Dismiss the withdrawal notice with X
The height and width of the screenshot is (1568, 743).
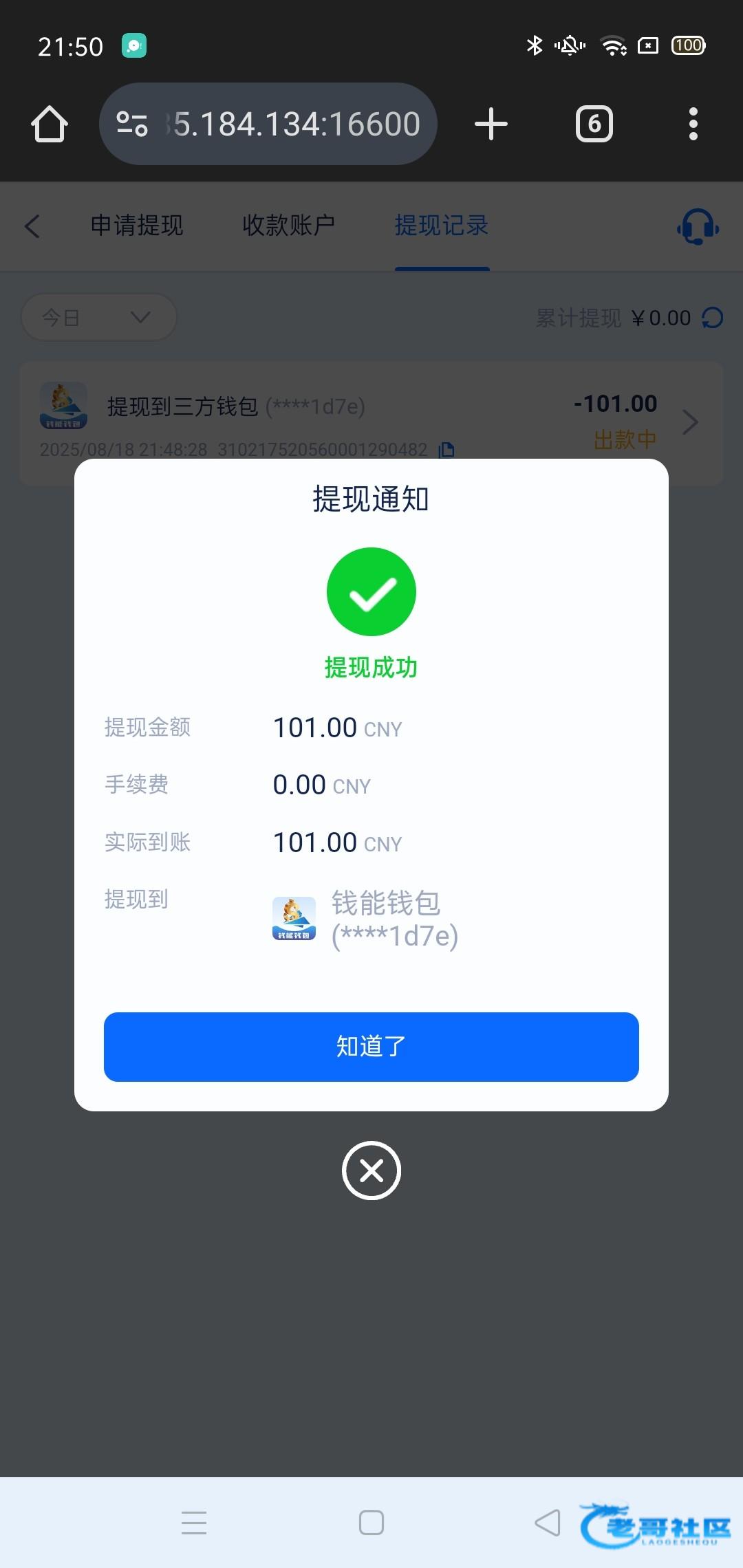click(x=371, y=1170)
